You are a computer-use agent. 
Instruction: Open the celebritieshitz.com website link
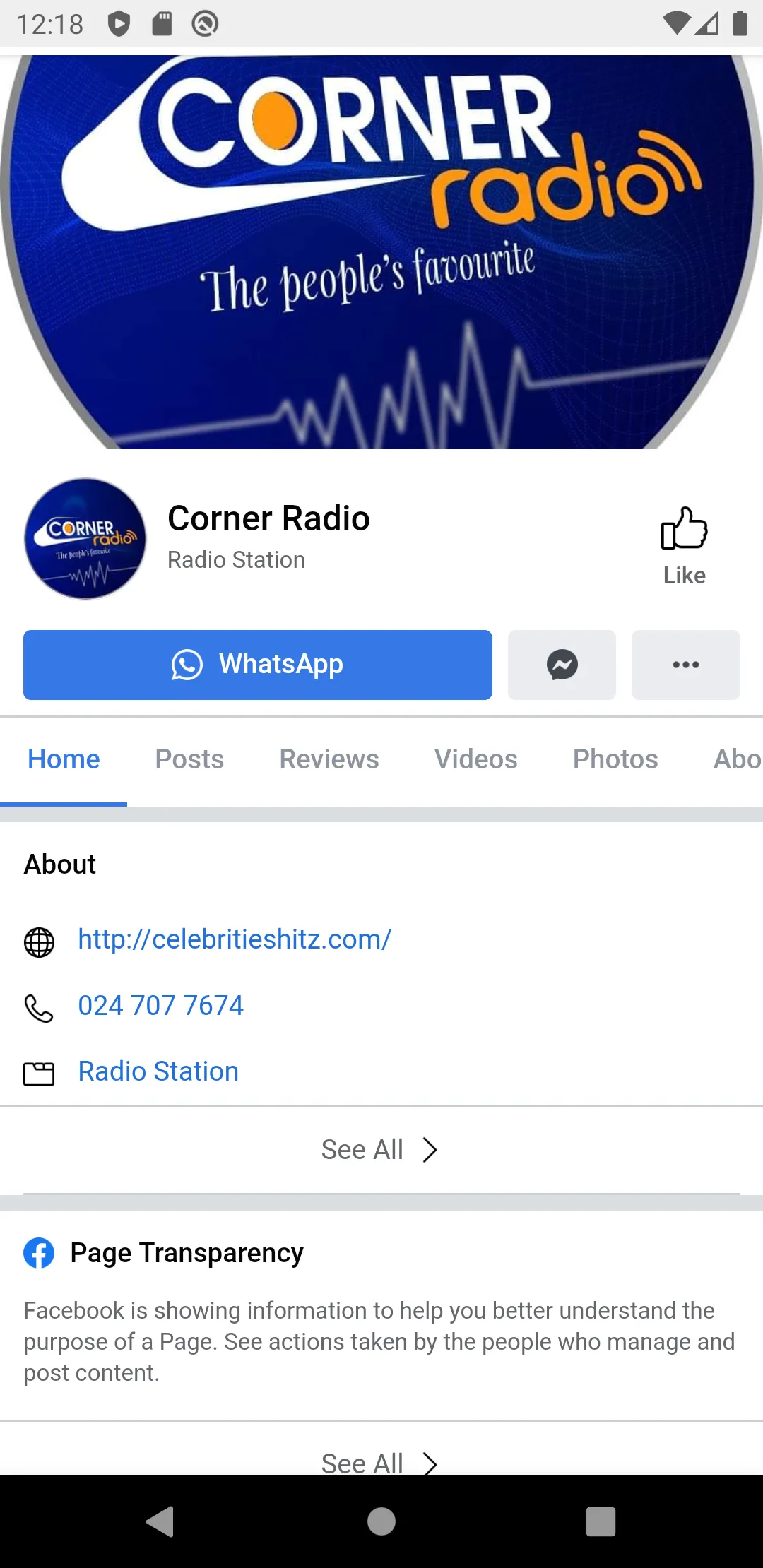point(235,939)
